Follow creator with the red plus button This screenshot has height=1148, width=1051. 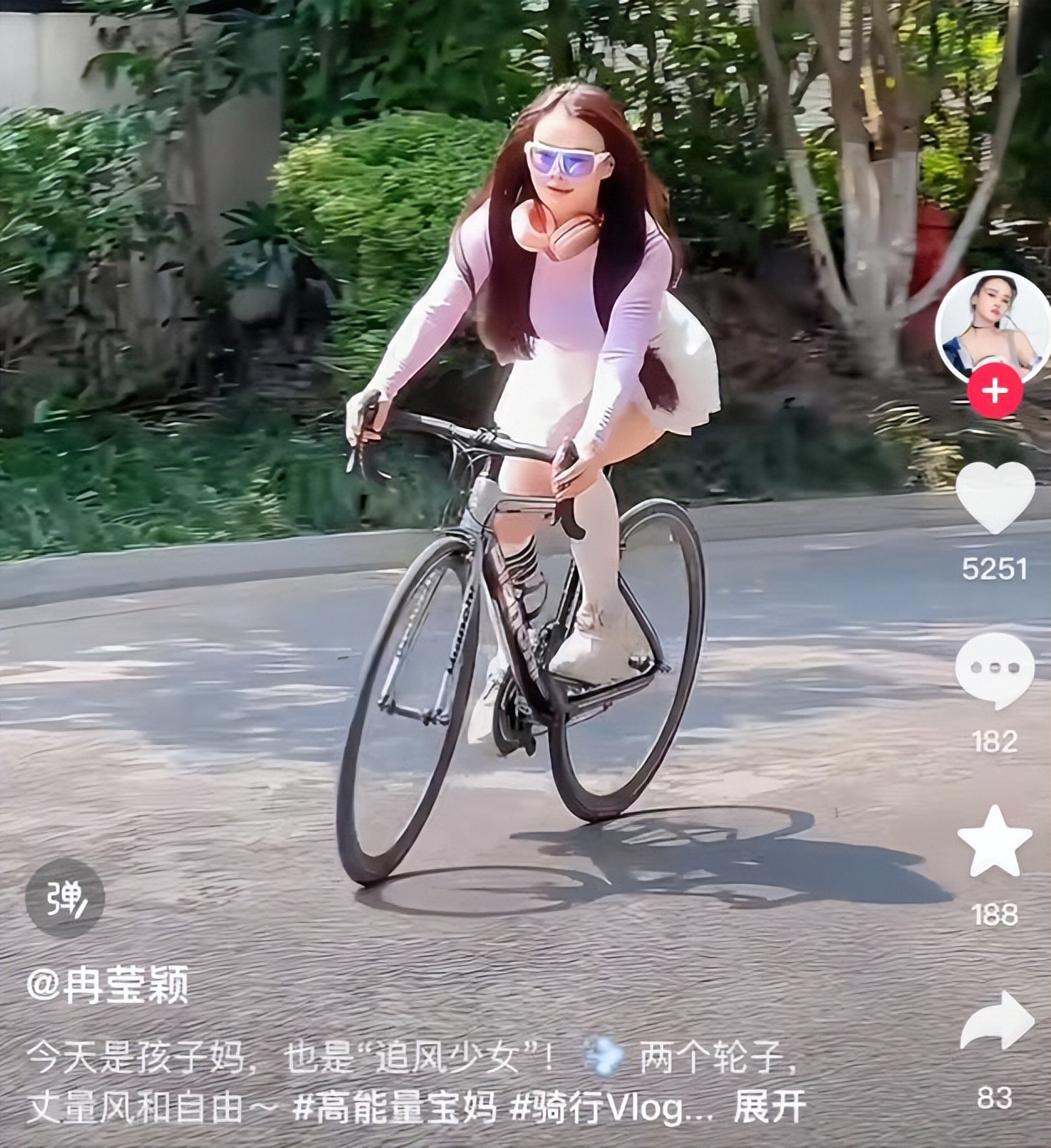tap(994, 390)
